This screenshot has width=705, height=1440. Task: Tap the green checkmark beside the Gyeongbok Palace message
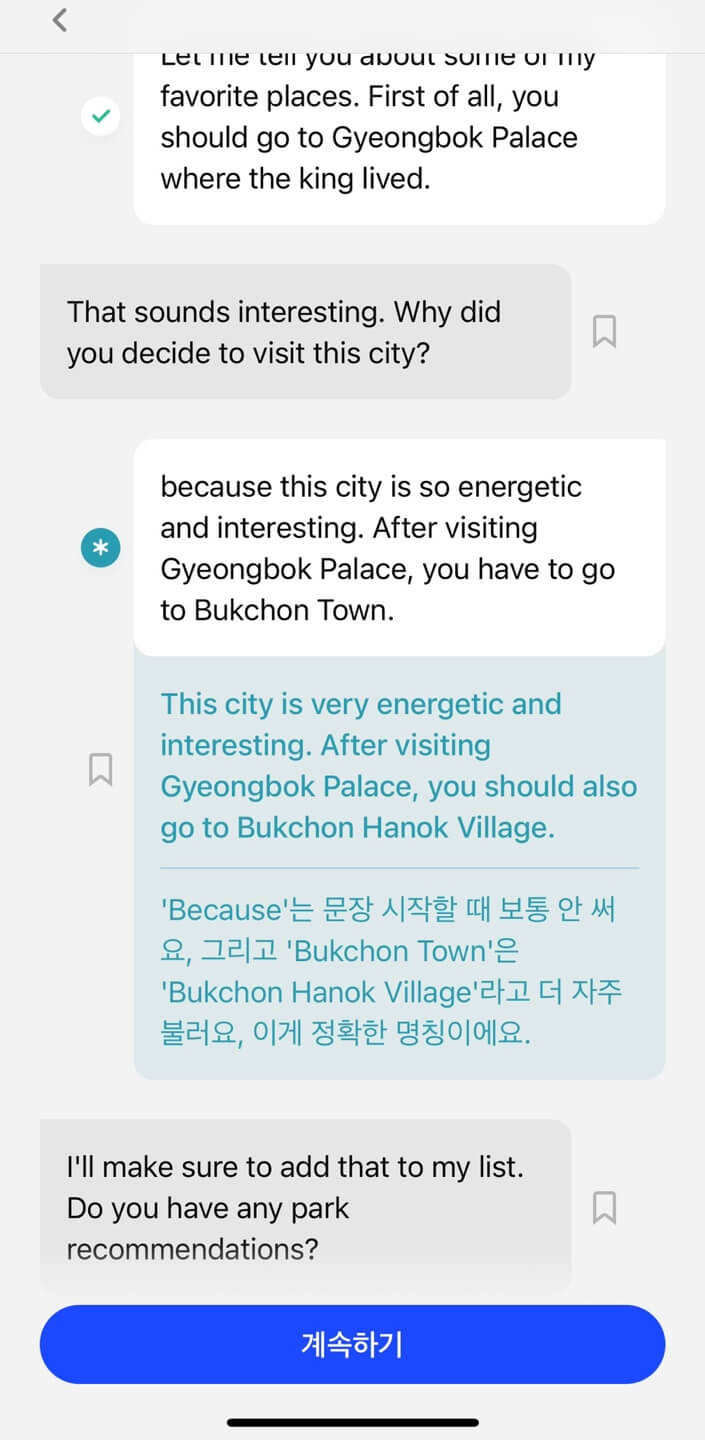(100, 117)
